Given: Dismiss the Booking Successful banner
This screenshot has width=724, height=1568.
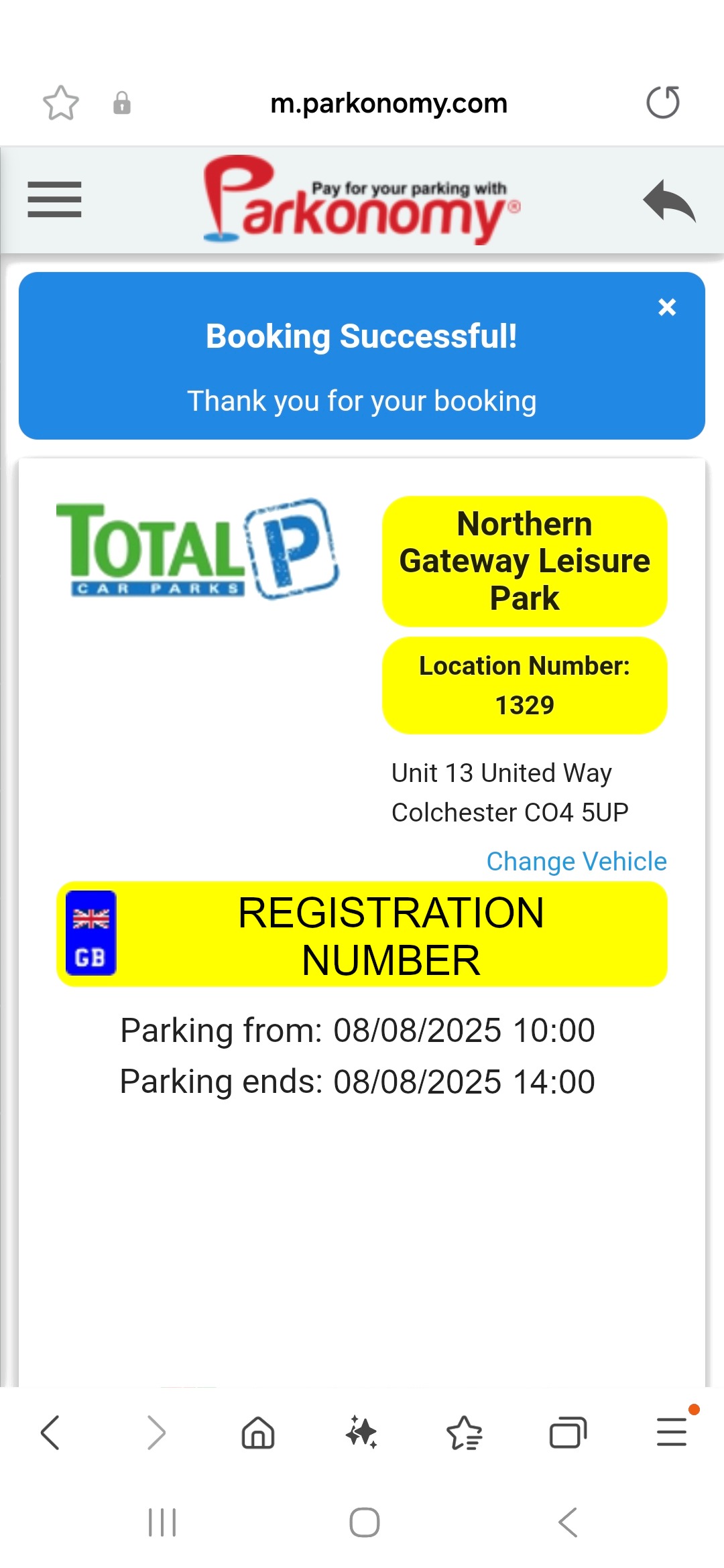Looking at the screenshot, I should 667,307.
